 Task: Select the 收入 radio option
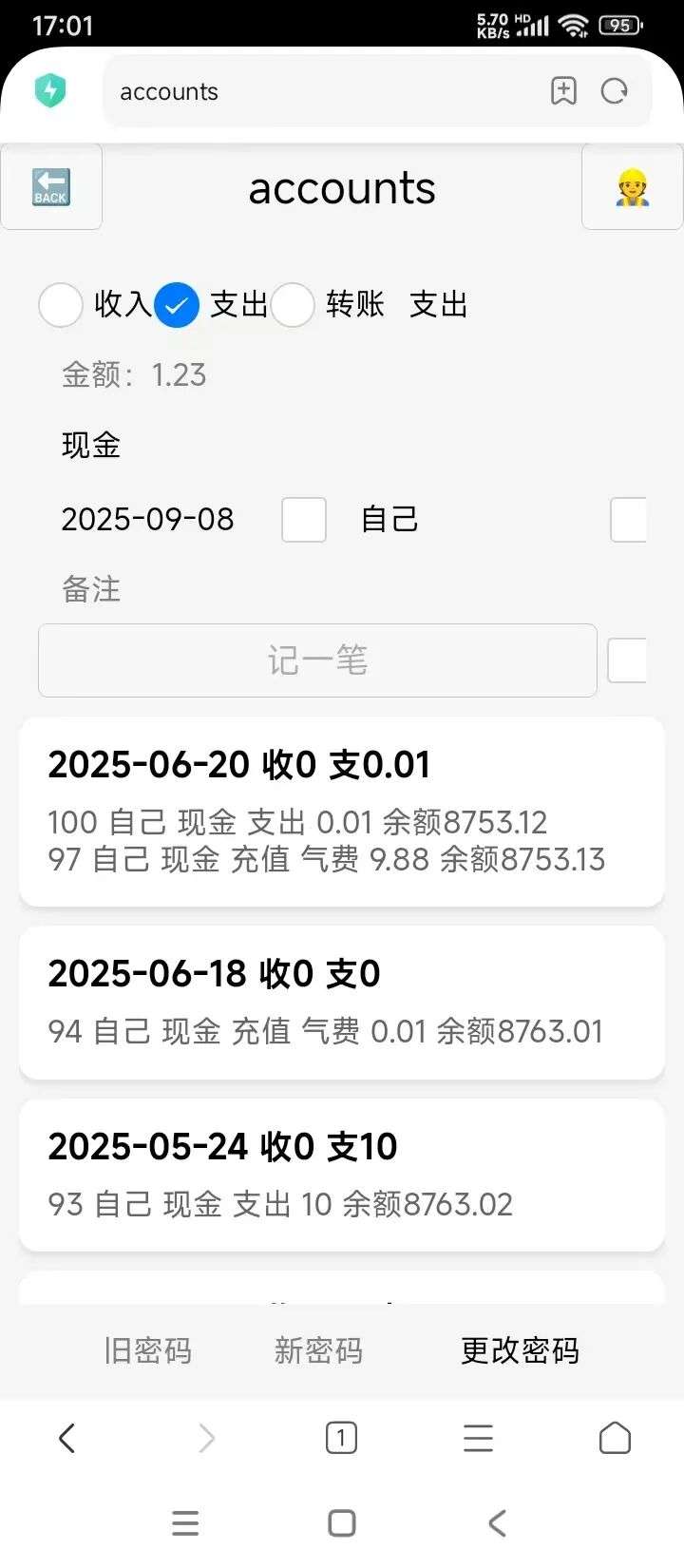point(61,305)
